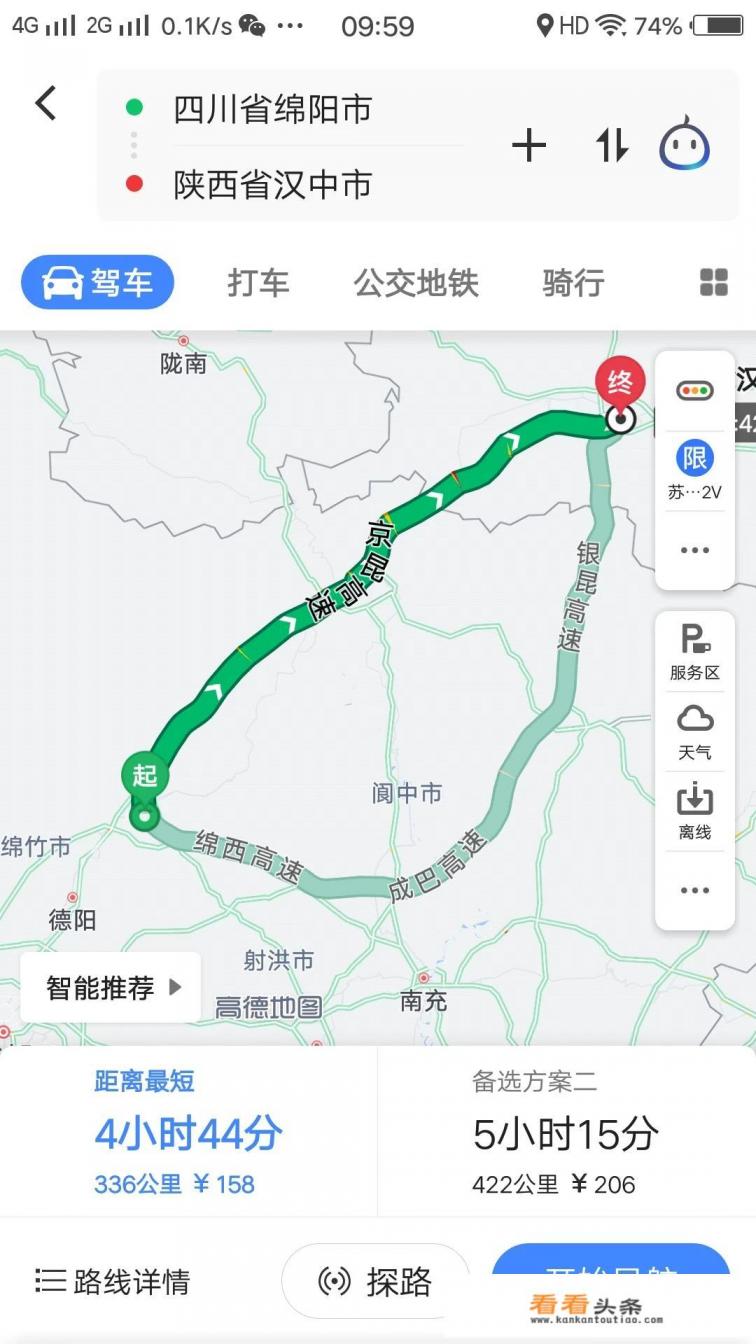The height and width of the screenshot is (1344, 756).
Task: Tap the swap start and destination icon
Action: (610, 144)
